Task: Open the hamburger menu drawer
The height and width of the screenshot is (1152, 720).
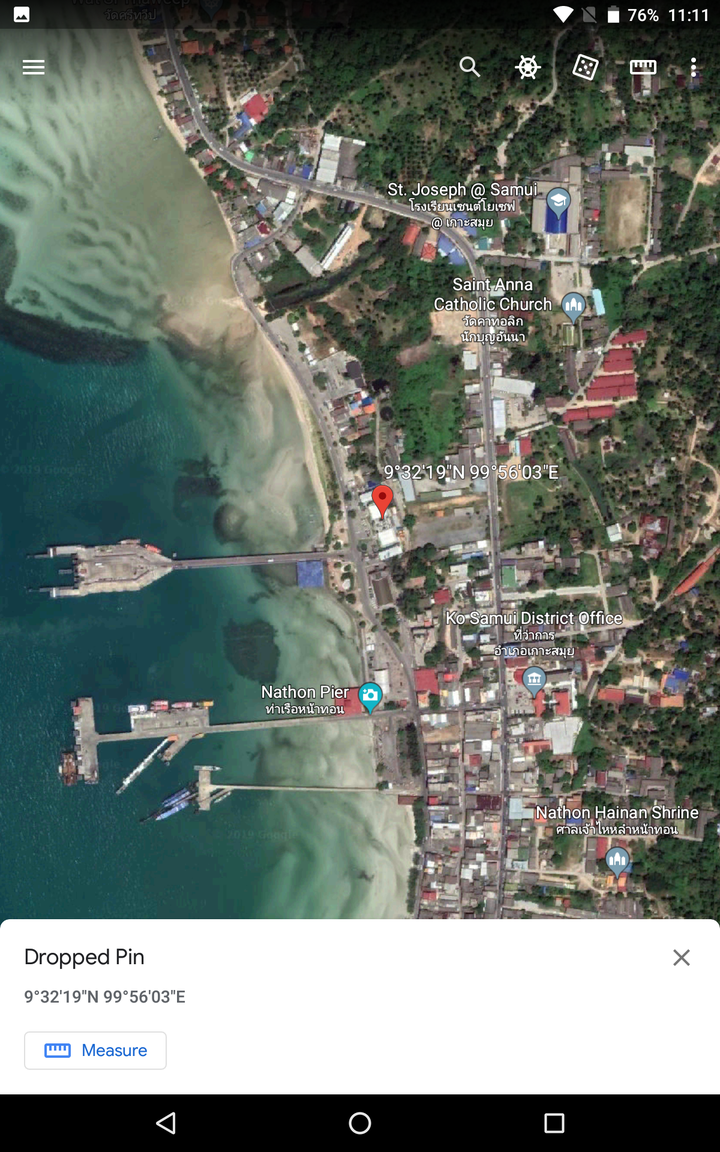Action: tap(34, 67)
